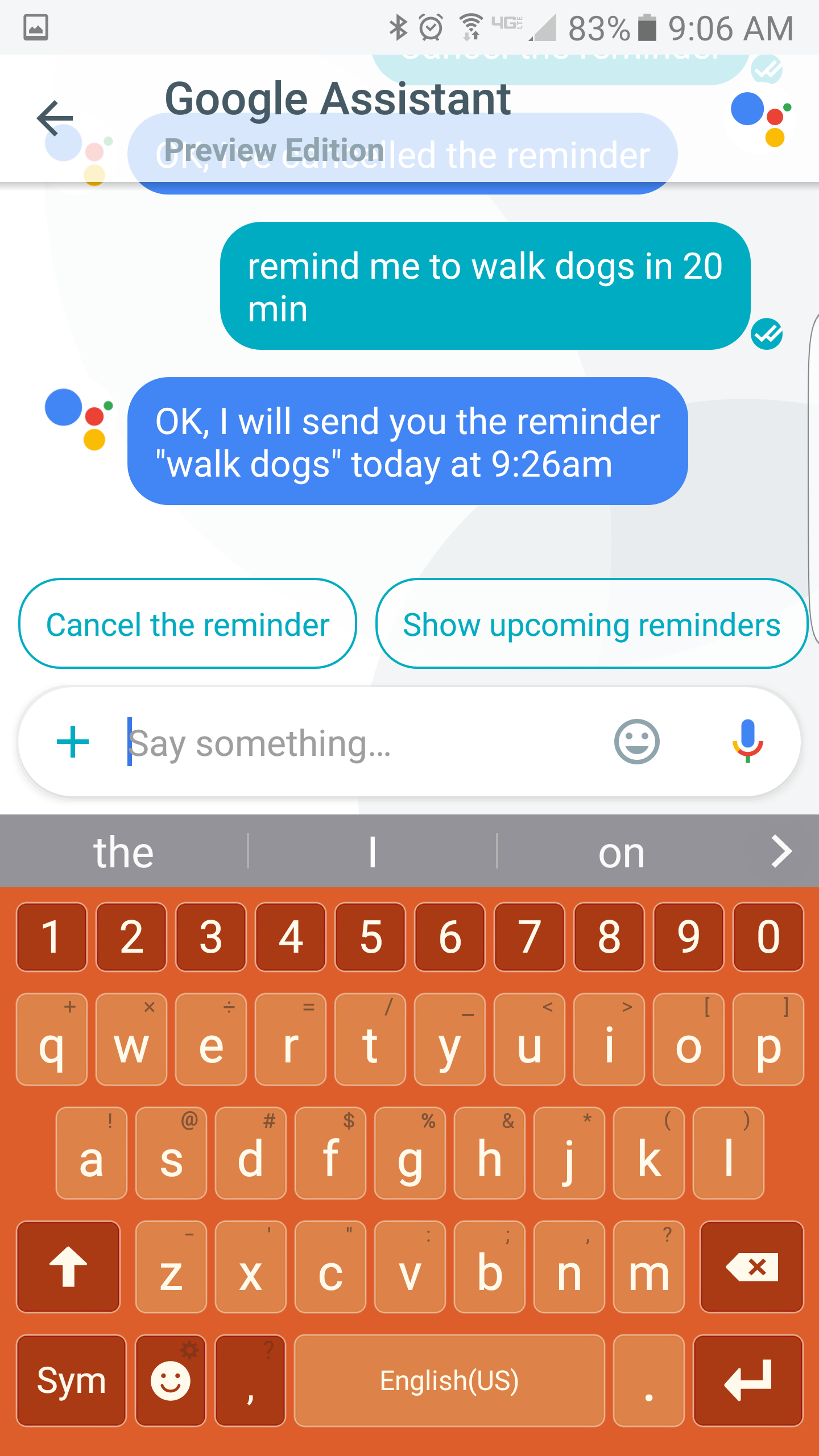Go back using the arrow
Viewport: 819px width, 1456px height.
55,118
